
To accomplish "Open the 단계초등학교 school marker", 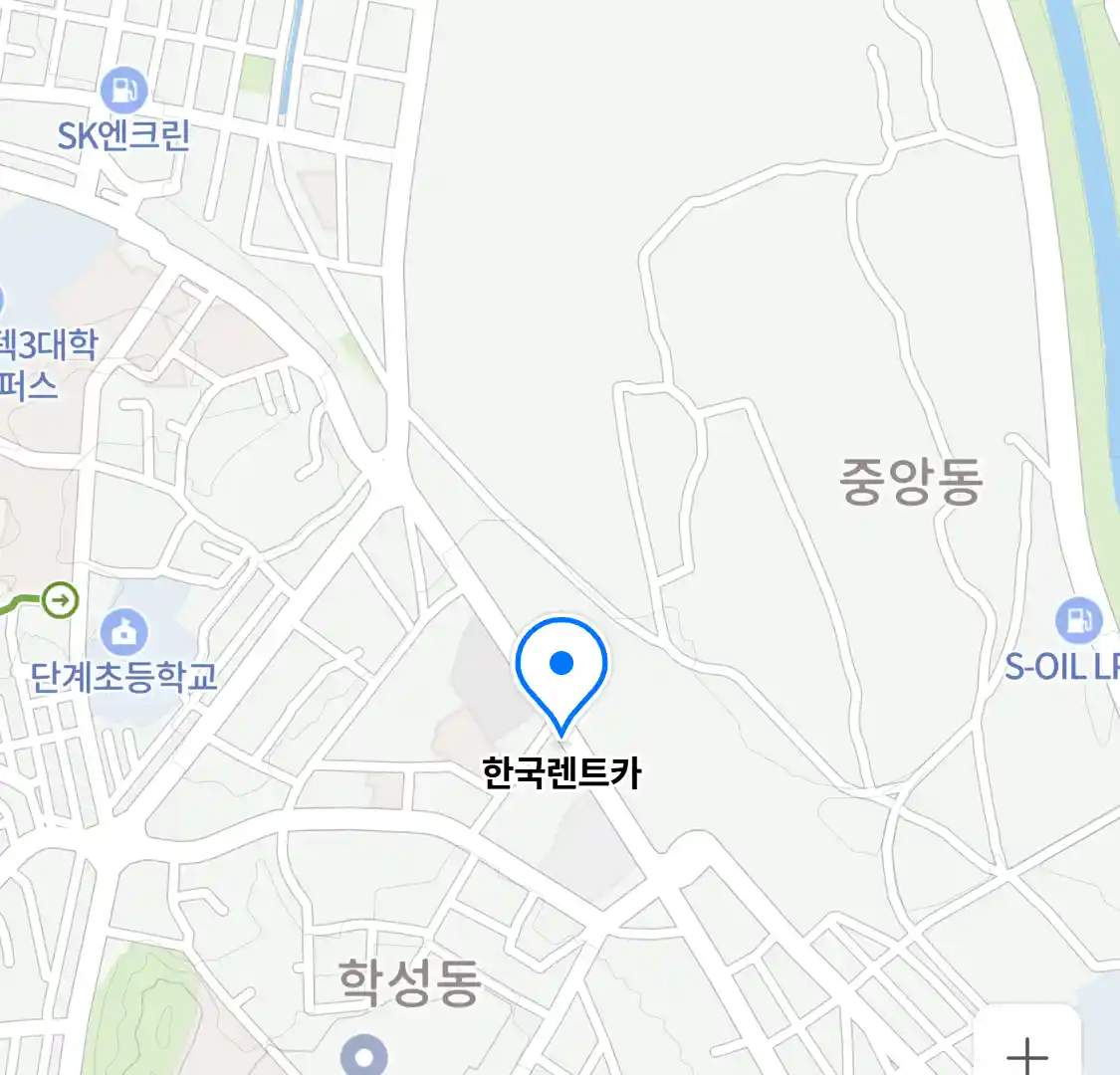I will pyautogui.click(x=124, y=631).
